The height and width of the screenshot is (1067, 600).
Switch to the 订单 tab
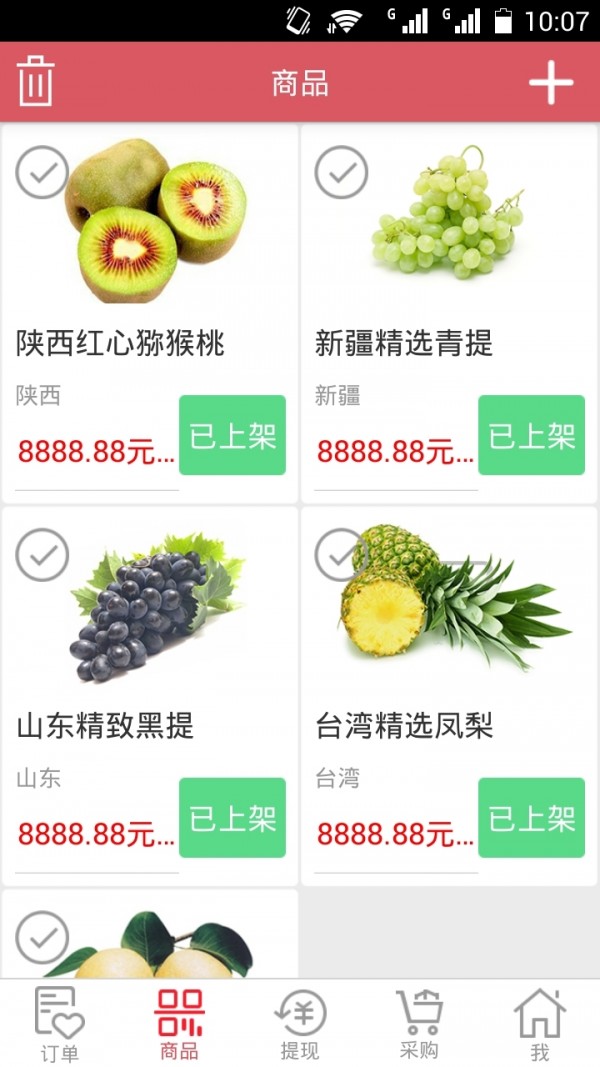point(59,1023)
